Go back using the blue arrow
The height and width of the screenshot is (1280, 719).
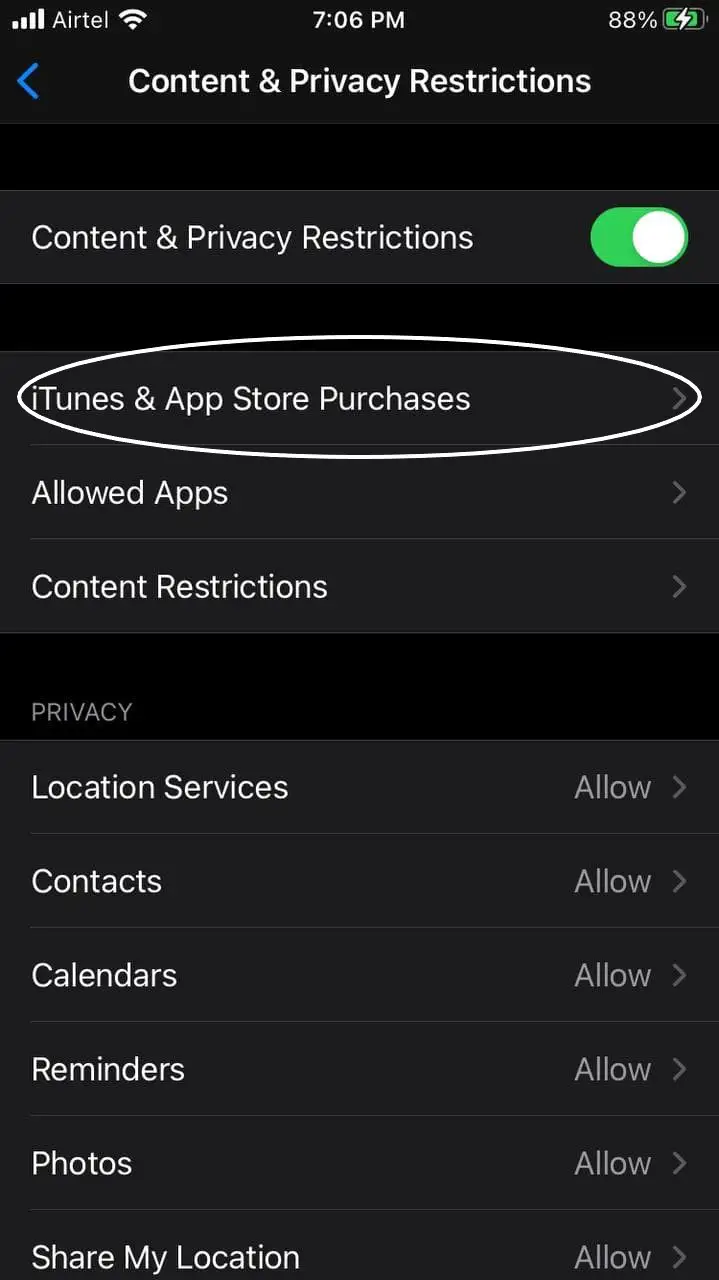tap(29, 81)
